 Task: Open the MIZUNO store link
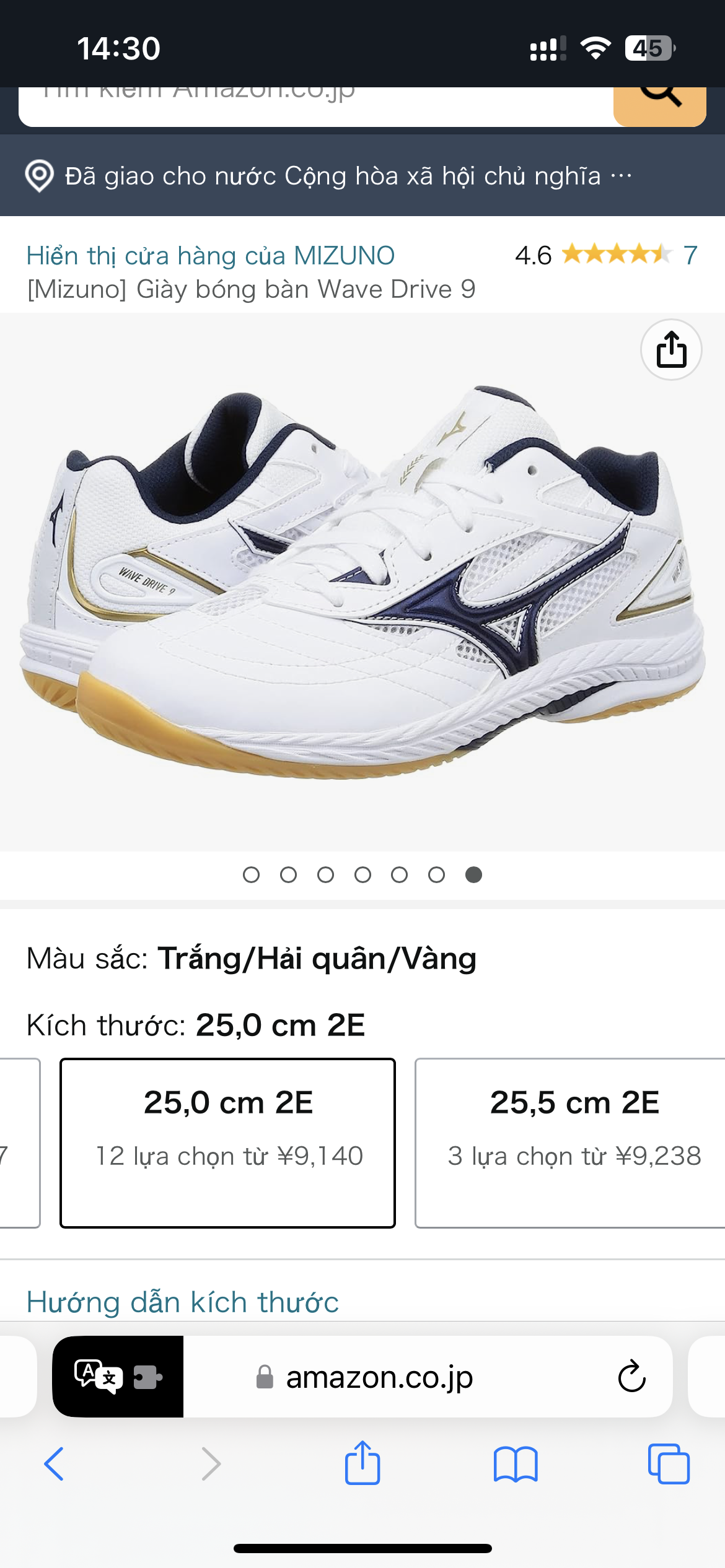(x=211, y=255)
